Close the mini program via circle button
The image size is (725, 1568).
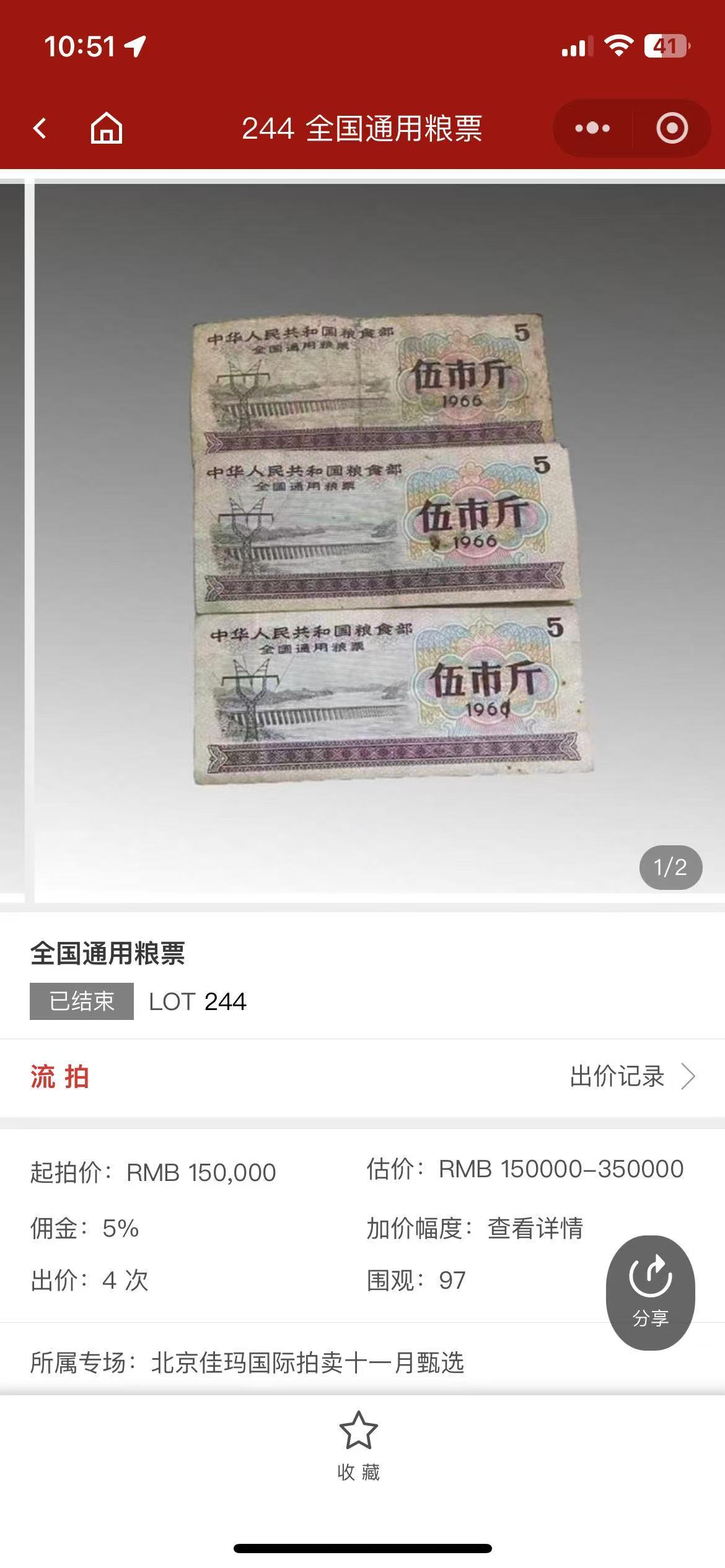pyautogui.click(x=672, y=129)
